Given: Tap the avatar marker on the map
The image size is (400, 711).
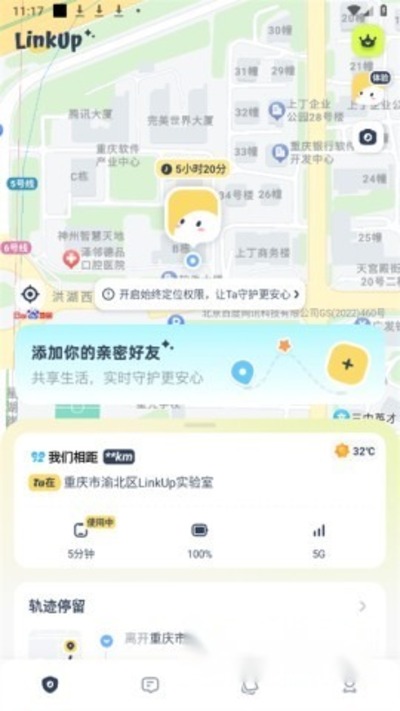Looking at the screenshot, I should [193, 214].
